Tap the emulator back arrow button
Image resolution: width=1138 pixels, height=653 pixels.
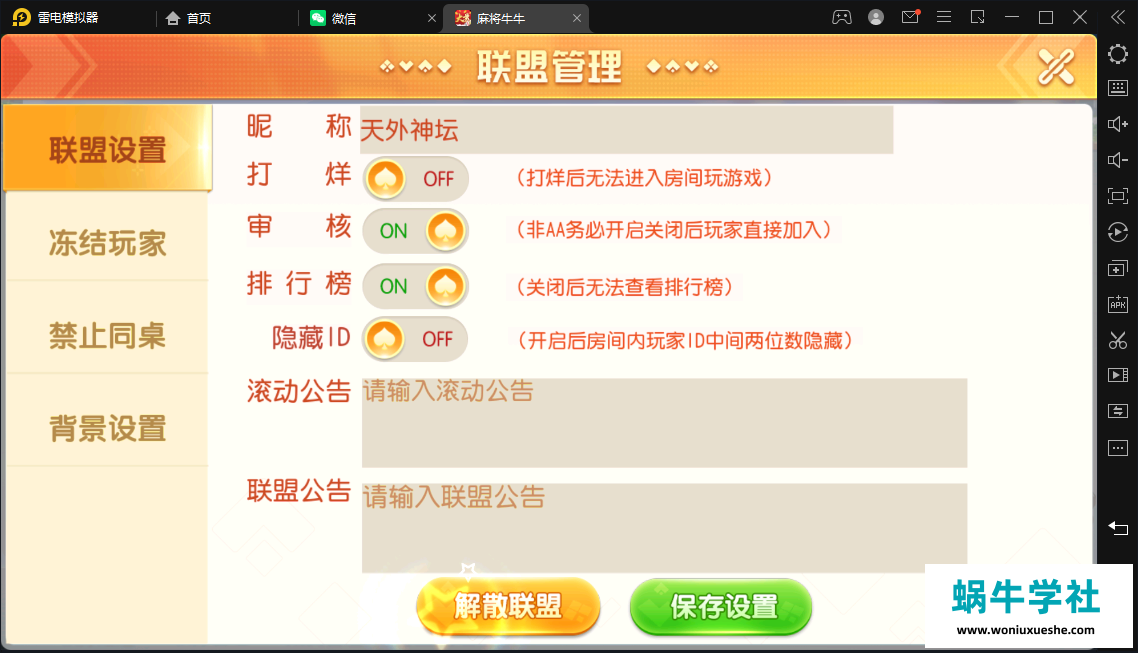[x=1118, y=526]
